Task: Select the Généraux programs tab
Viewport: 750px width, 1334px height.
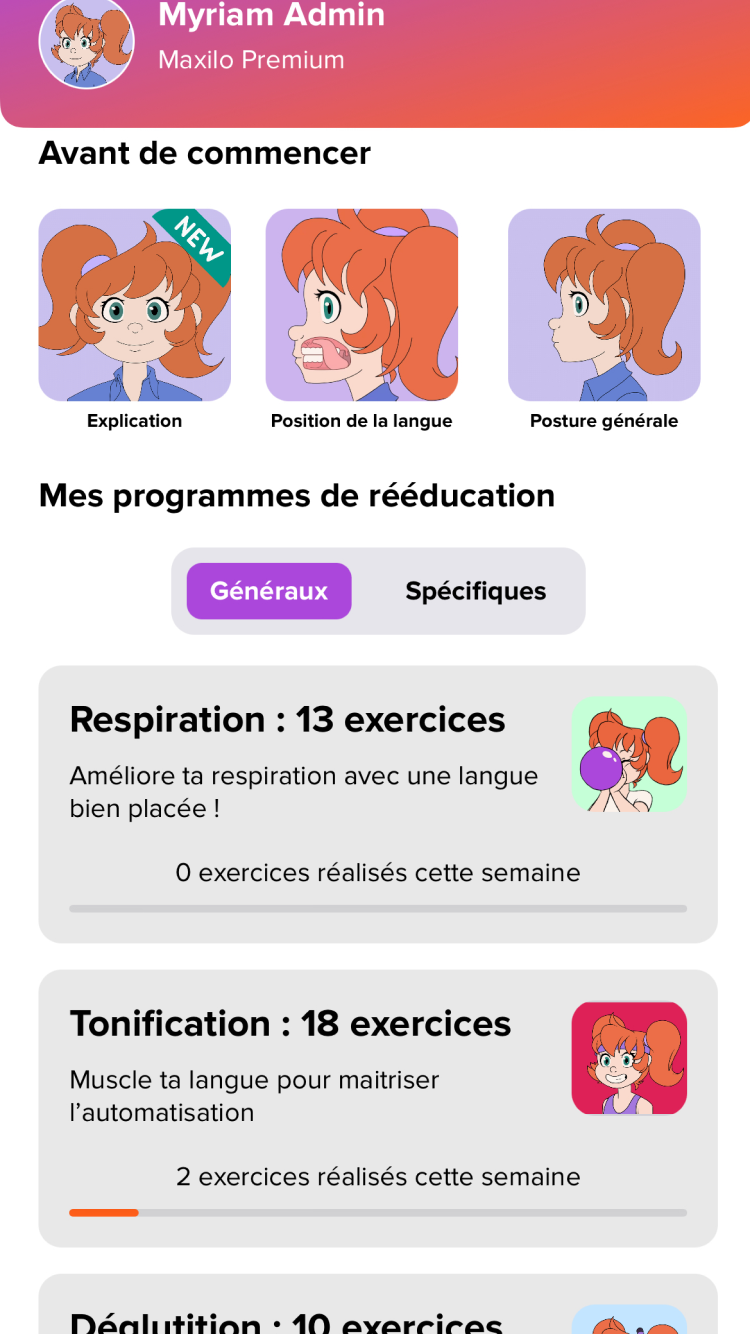Action: (269, 591)
